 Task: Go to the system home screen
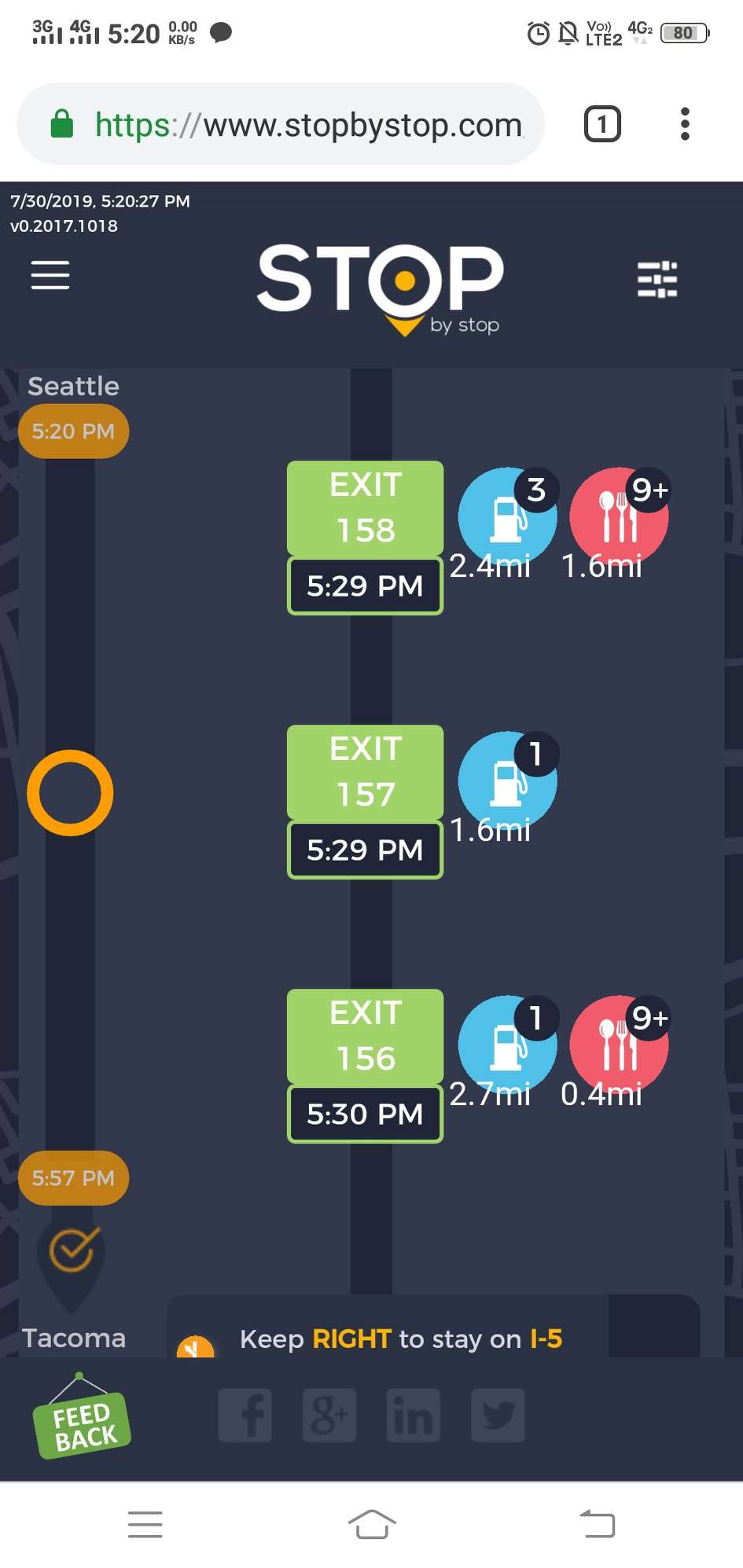pyautogui.click(x=371, y=1524)
